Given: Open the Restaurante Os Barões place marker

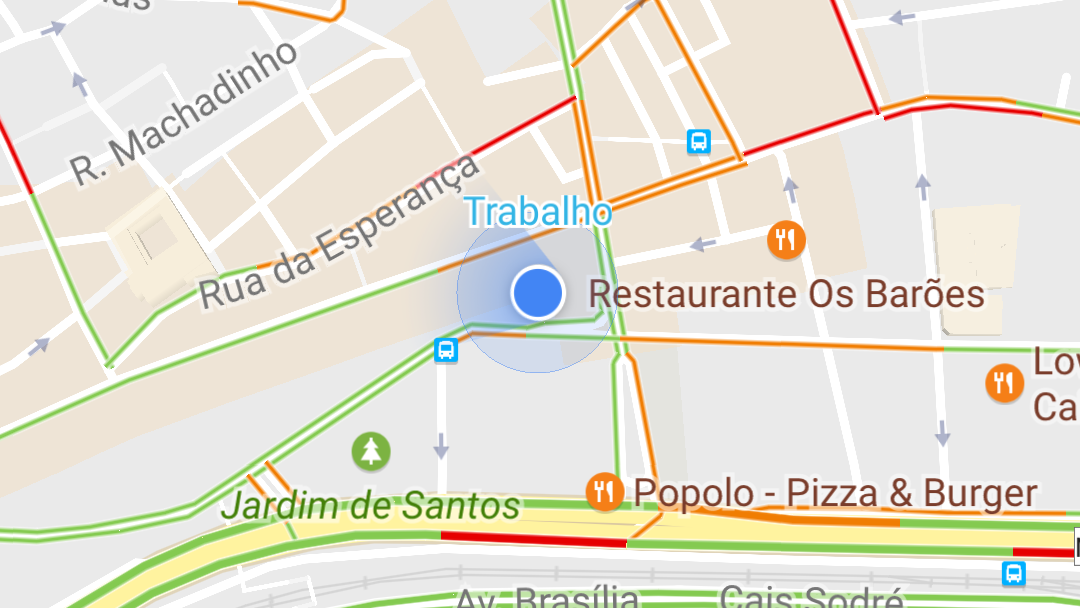Looking at the screenshot, I should (787, 240).
